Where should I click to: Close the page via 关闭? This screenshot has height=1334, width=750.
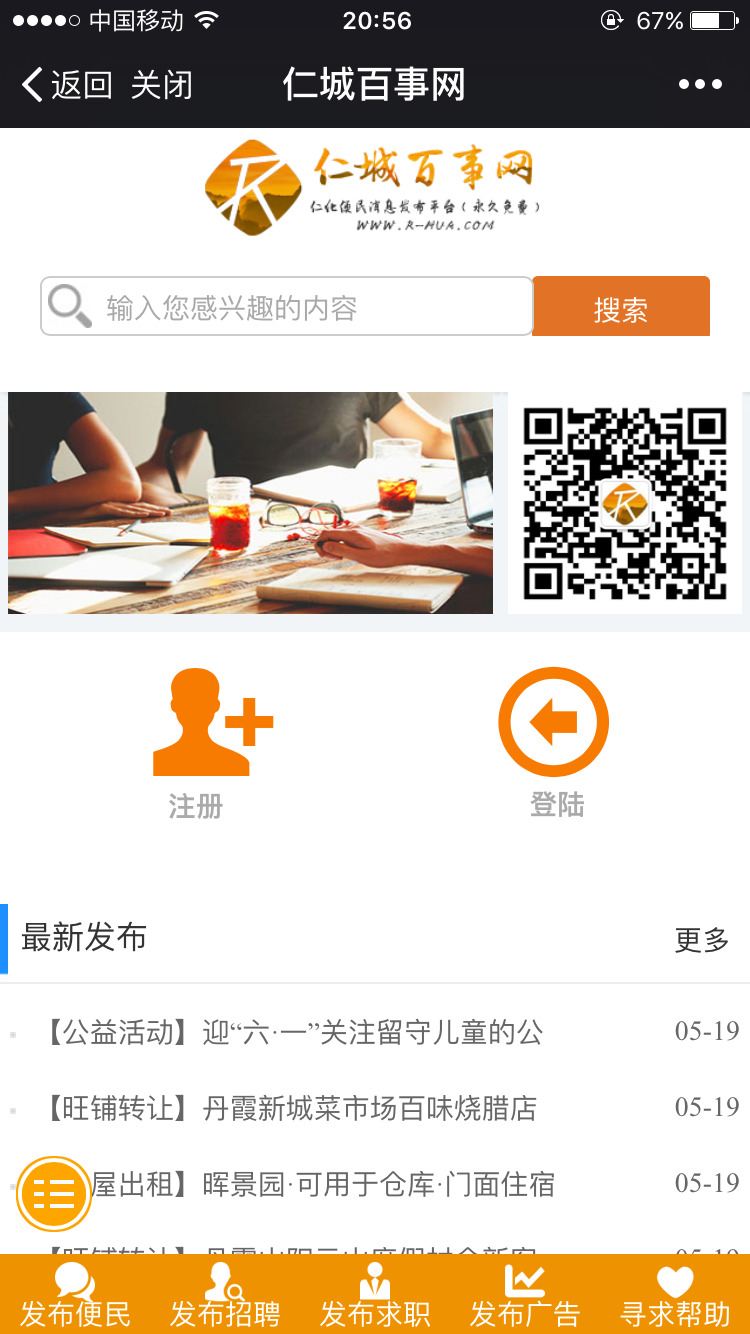tap(161, 85)
